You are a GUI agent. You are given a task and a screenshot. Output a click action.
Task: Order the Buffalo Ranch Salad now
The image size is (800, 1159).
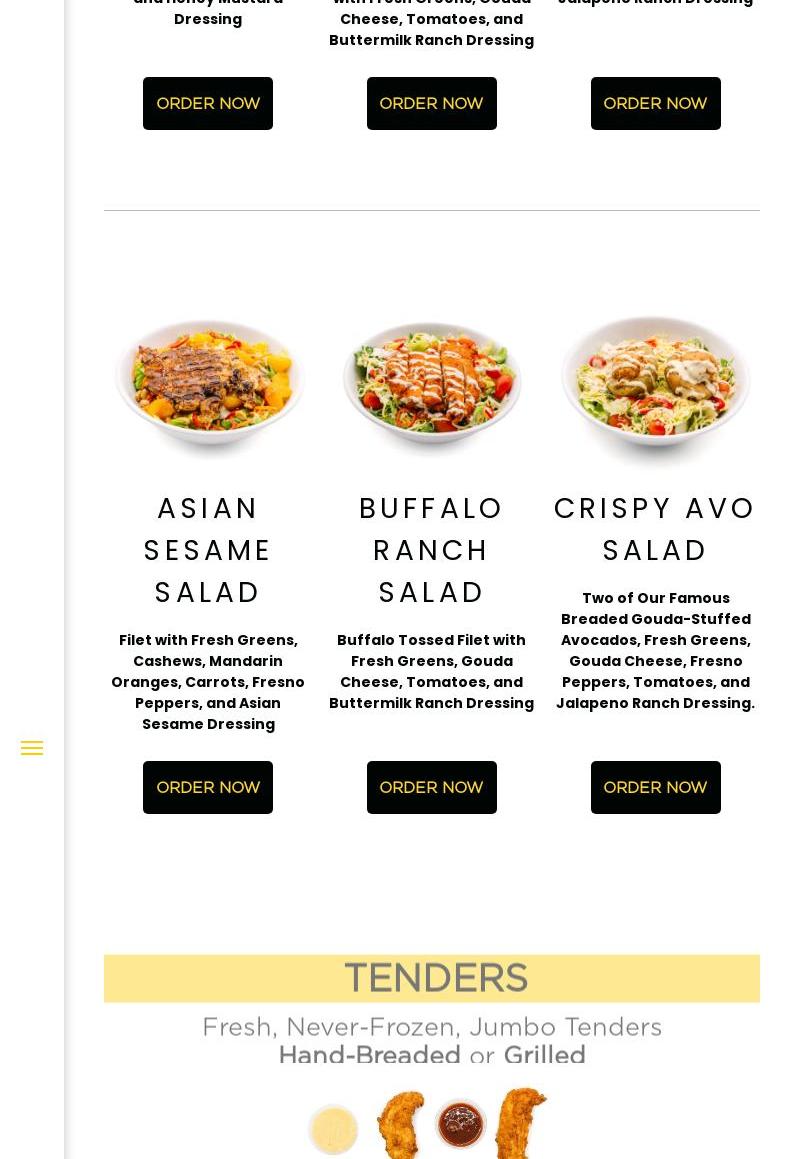coord(431,787)
